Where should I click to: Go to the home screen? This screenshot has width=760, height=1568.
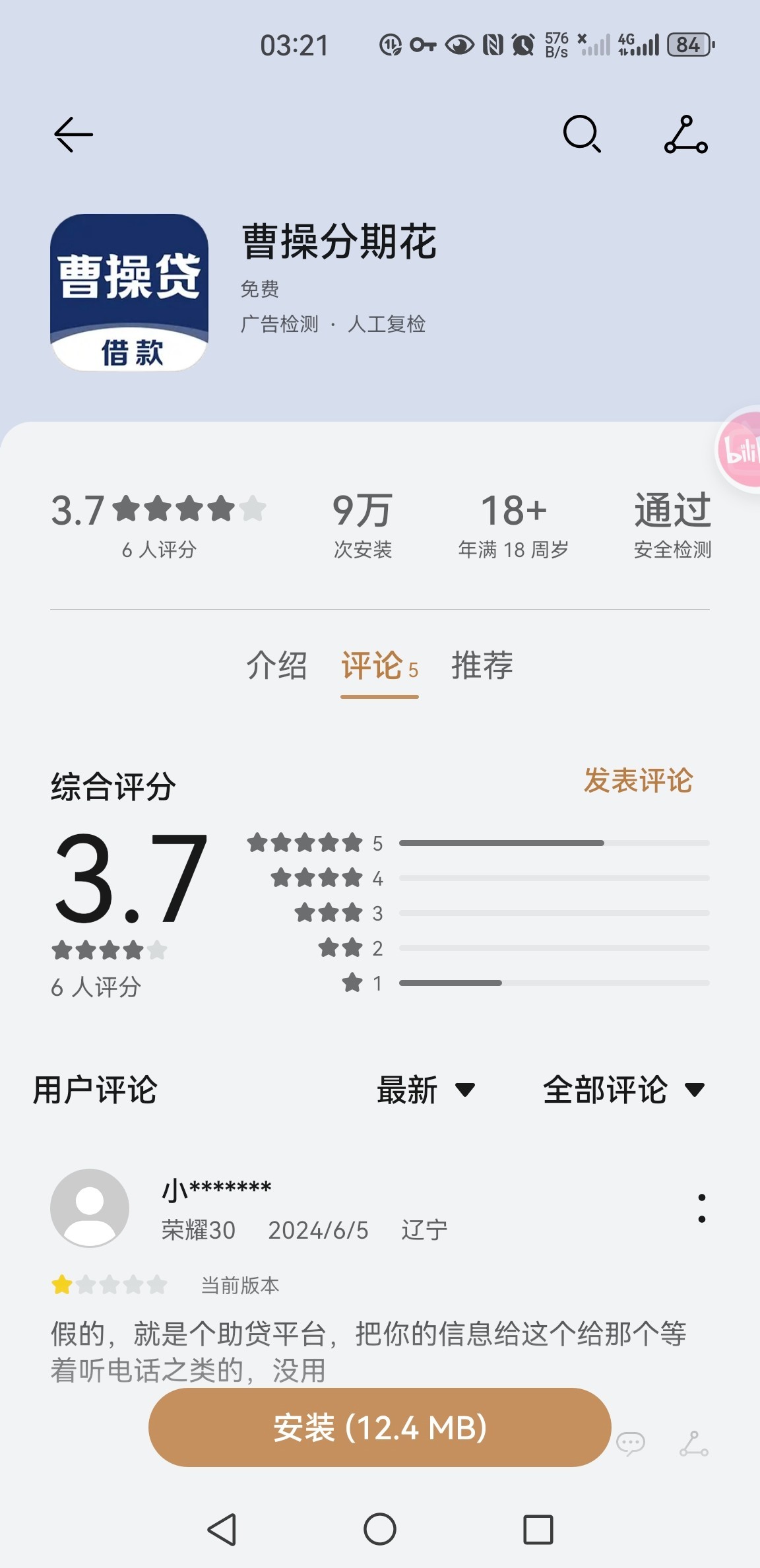(380, 1529)
